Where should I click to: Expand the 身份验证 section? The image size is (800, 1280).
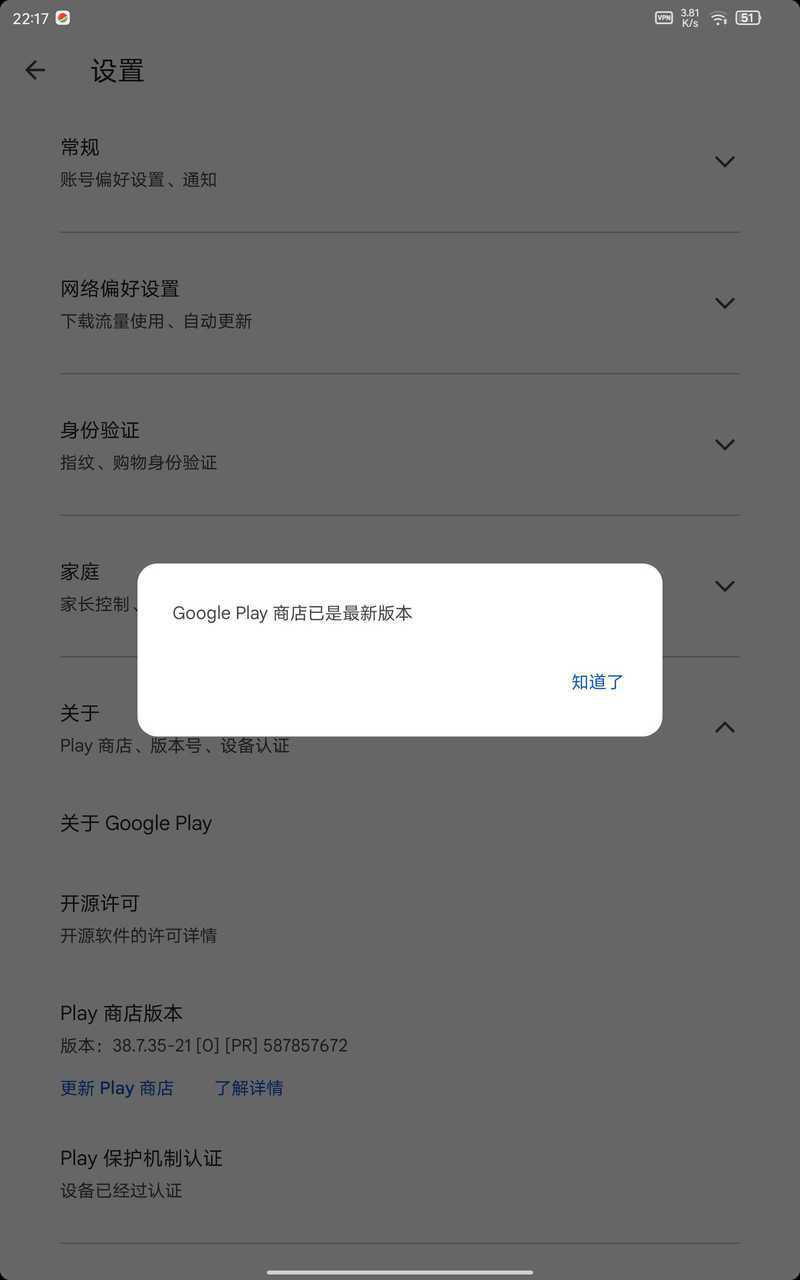click(x=400, y=444)
